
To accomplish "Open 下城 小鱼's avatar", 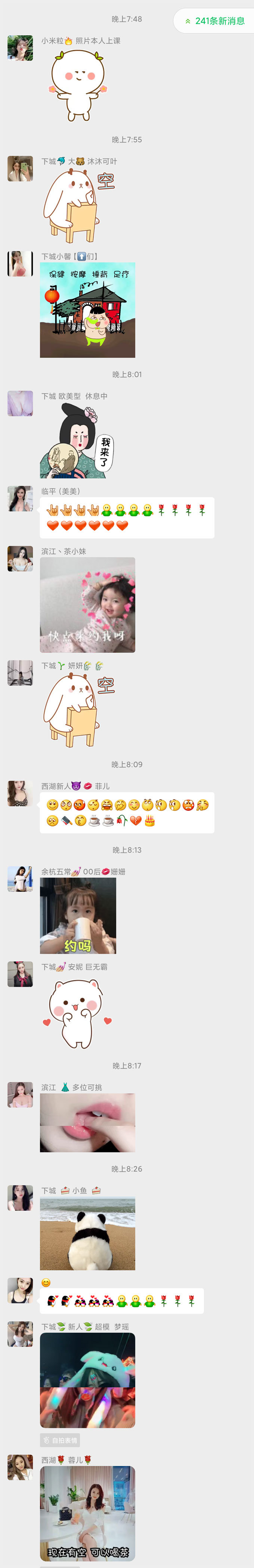I will coord(20,1198).
